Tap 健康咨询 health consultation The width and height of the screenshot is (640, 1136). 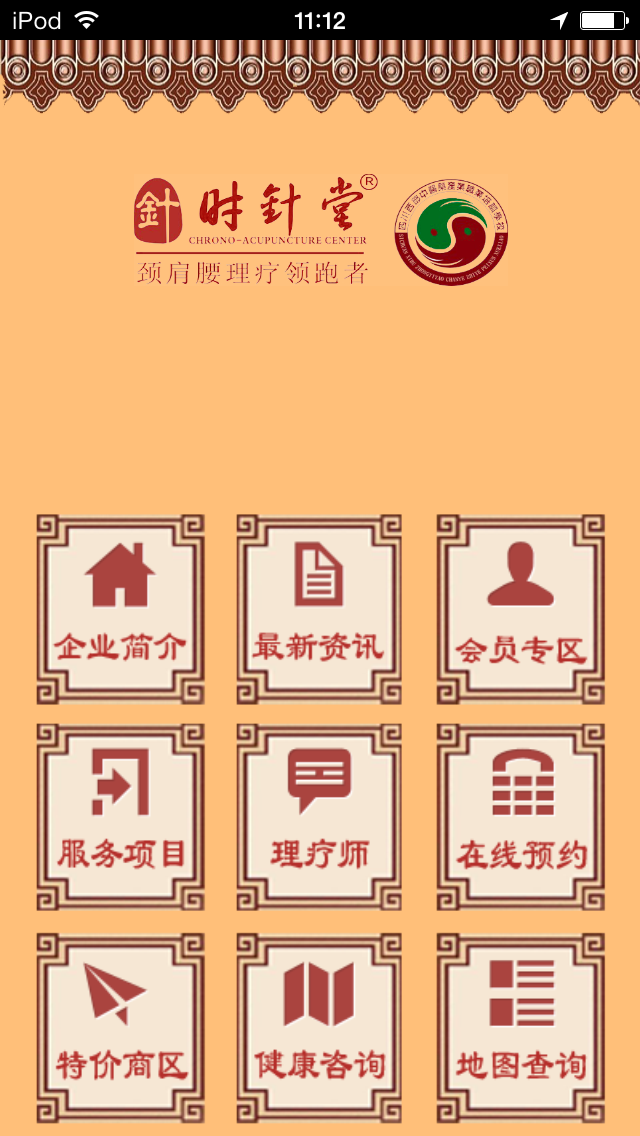[x=320, y=1027]
